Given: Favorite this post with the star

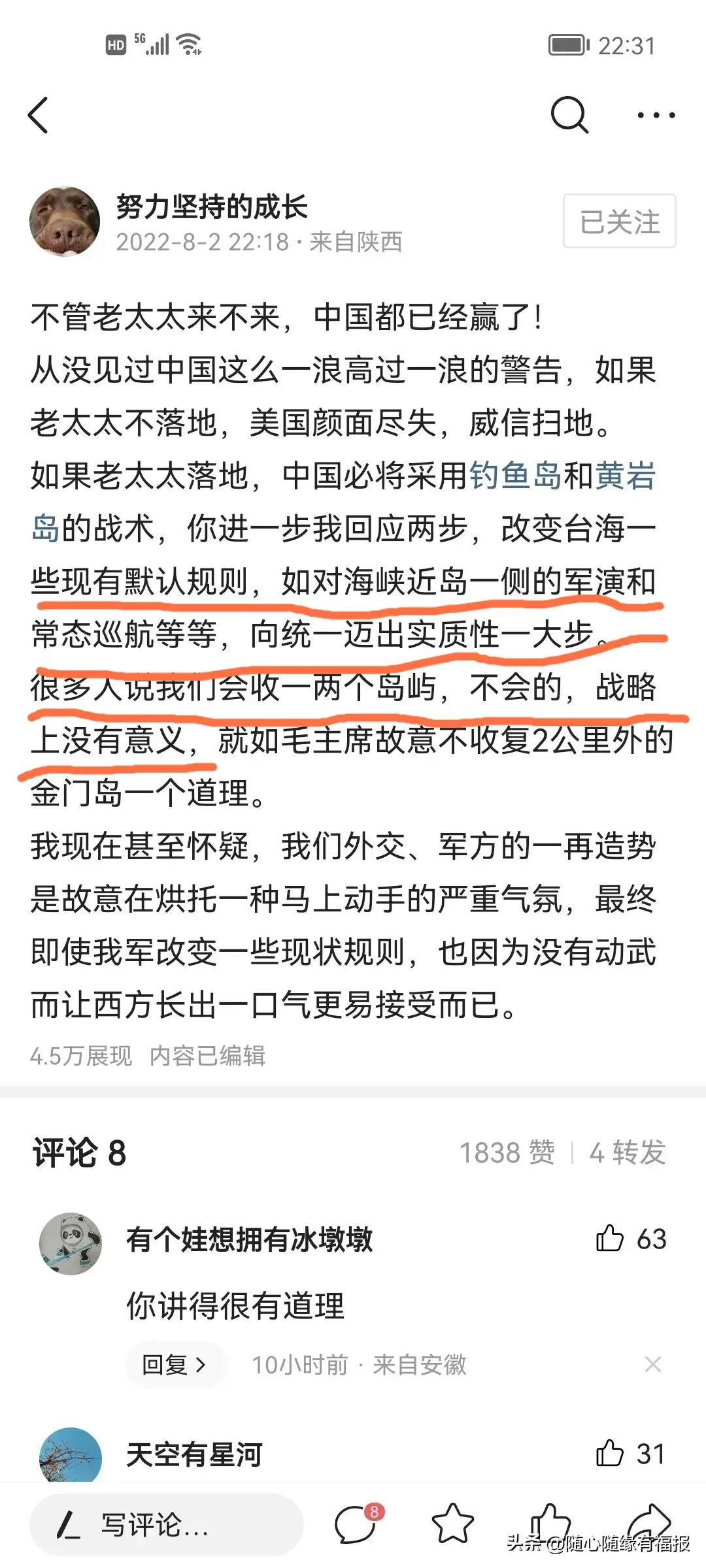Looking at the screenshot, I should (452, 1525).
